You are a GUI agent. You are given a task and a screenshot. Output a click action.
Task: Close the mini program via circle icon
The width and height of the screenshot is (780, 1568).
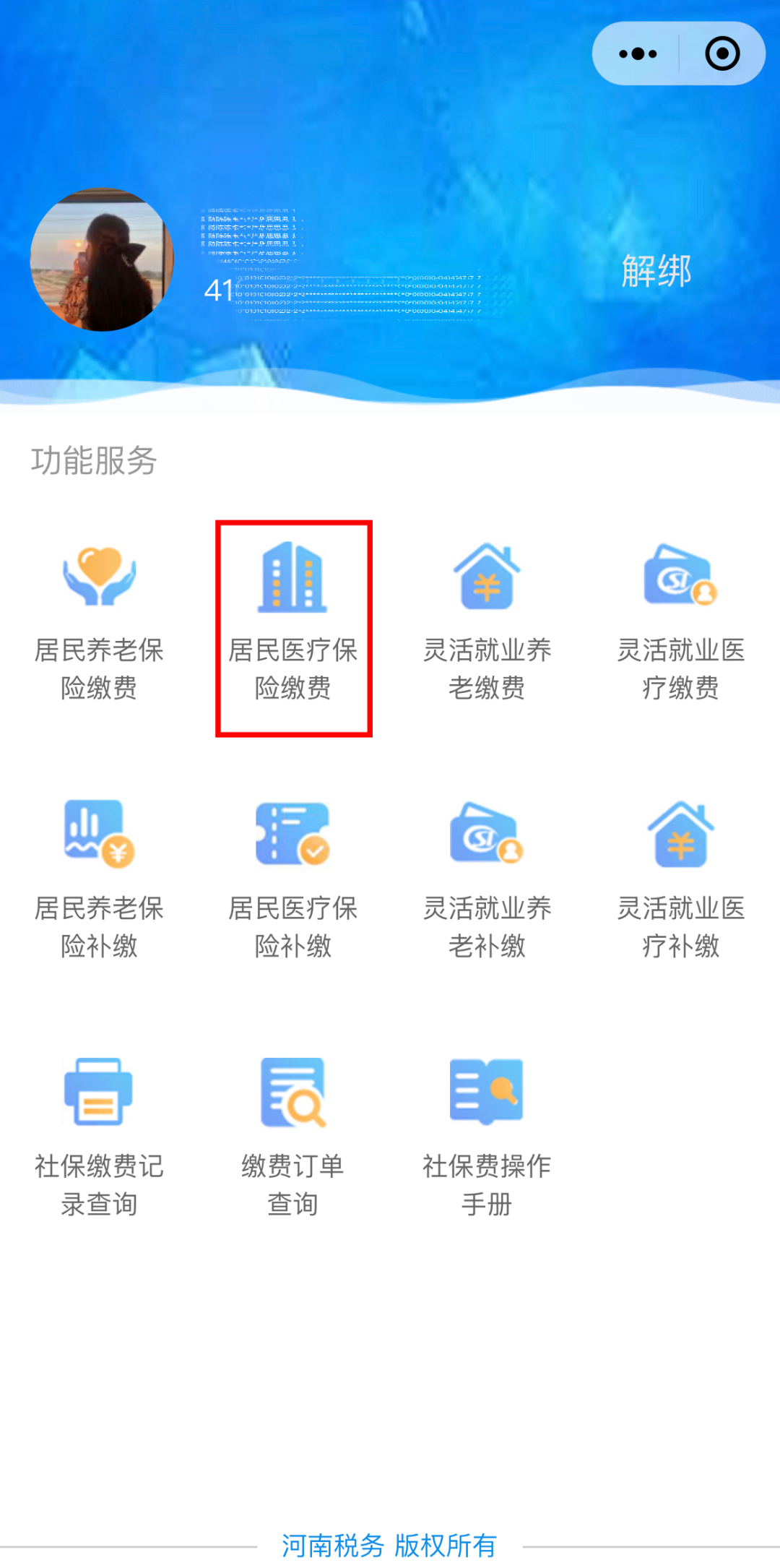(x=722, y=53)
